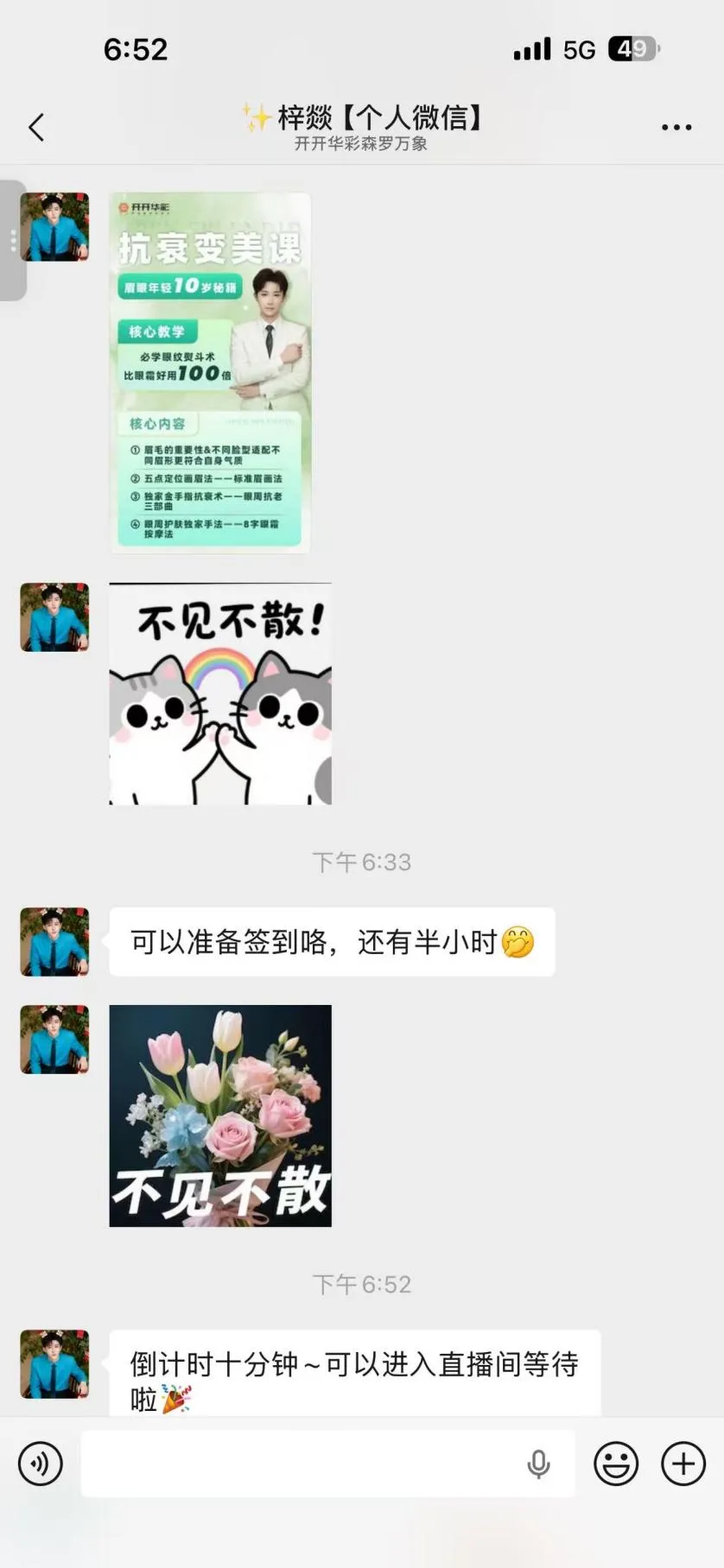The width and height of the screenshot is (724, 1568).
Task: Switch to voice message input
Action: [41, 1464]
